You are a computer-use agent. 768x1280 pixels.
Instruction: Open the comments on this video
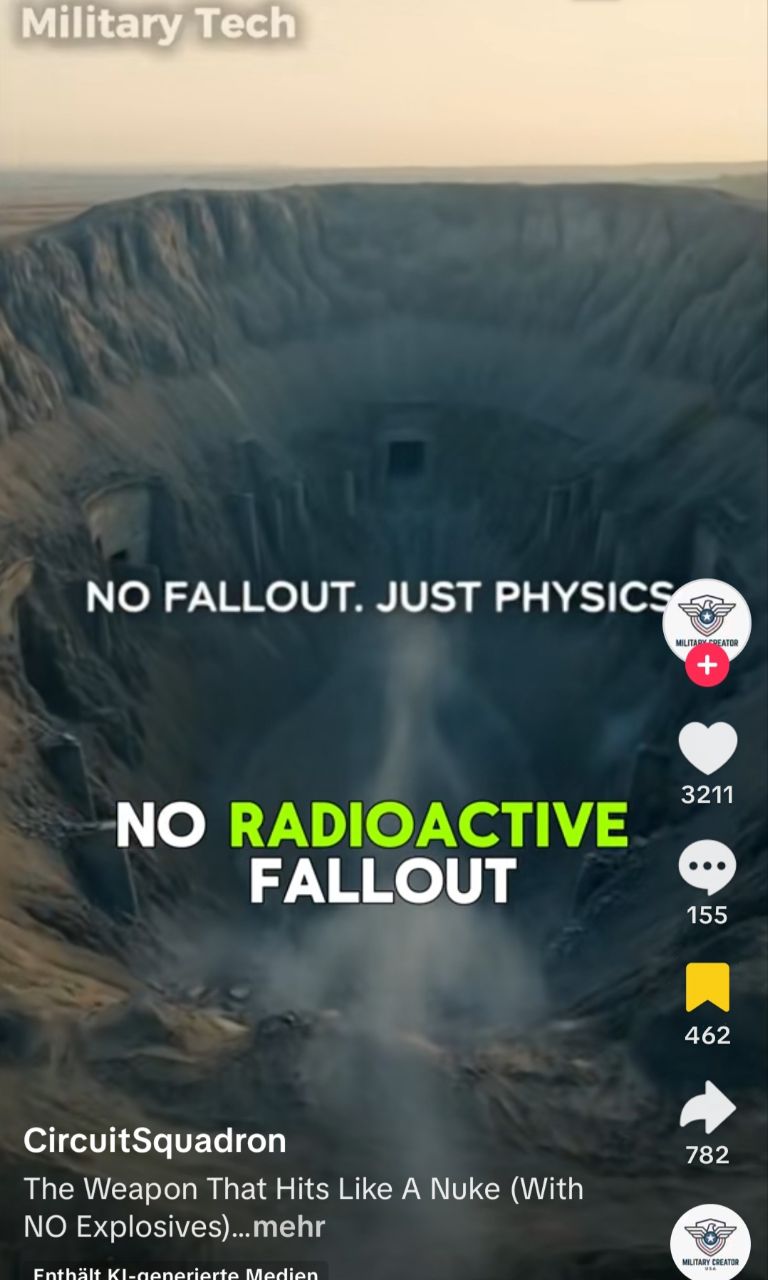pyautogui.click(x=707, y=868)
